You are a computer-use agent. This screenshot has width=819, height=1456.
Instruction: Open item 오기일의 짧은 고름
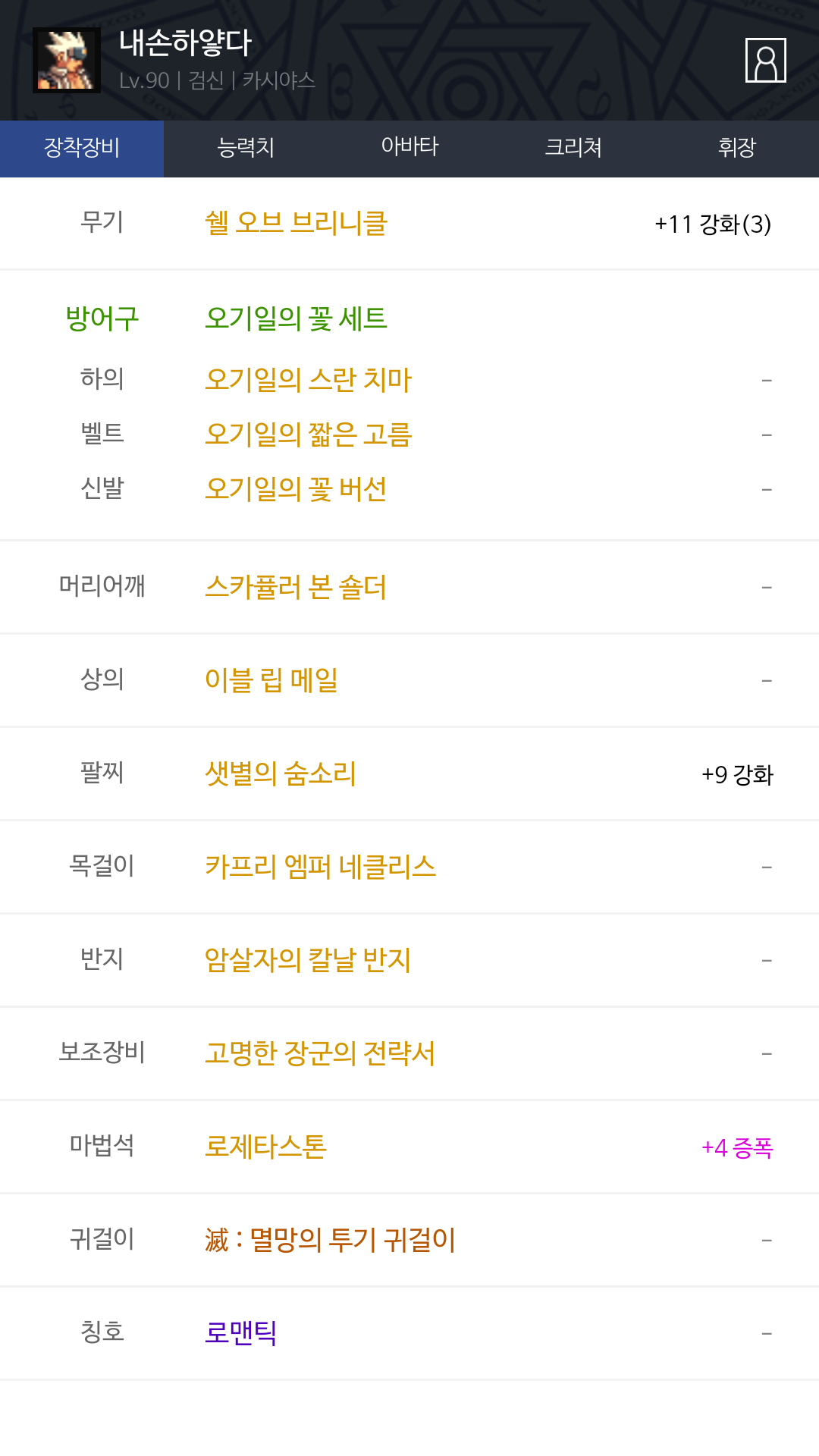(x=308, y=435)
